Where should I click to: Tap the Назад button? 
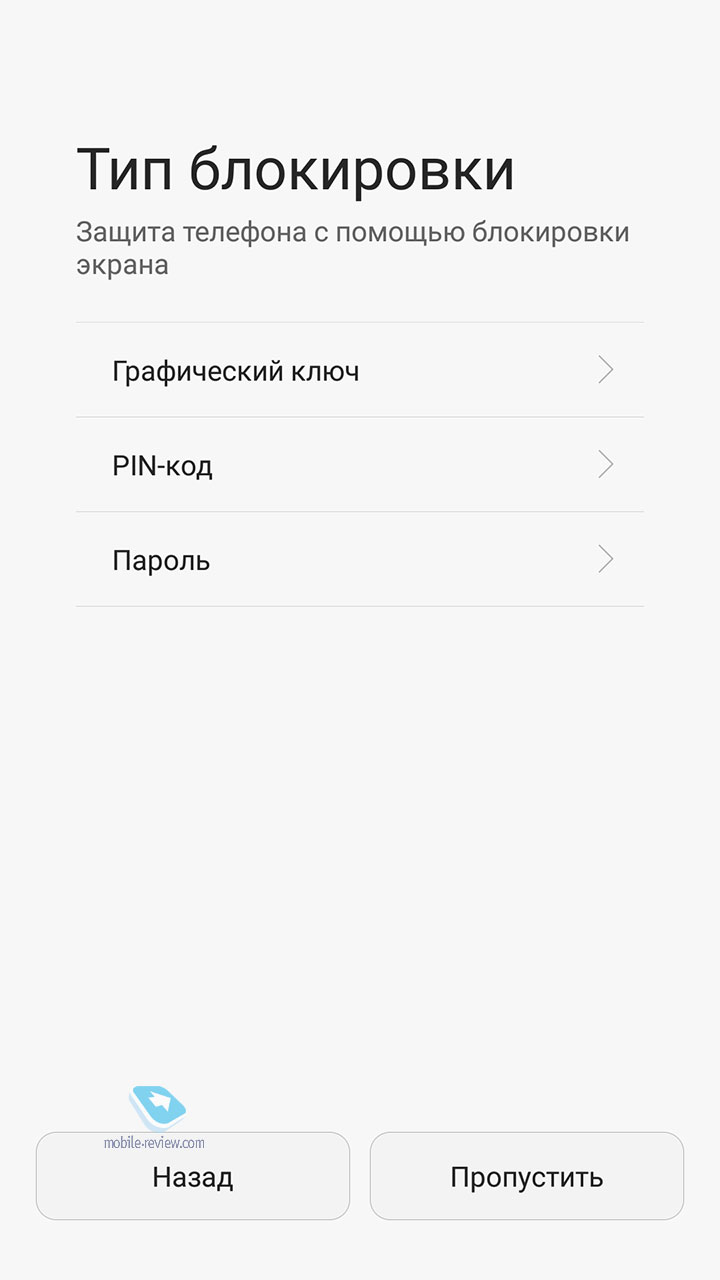pos(193,1176)
